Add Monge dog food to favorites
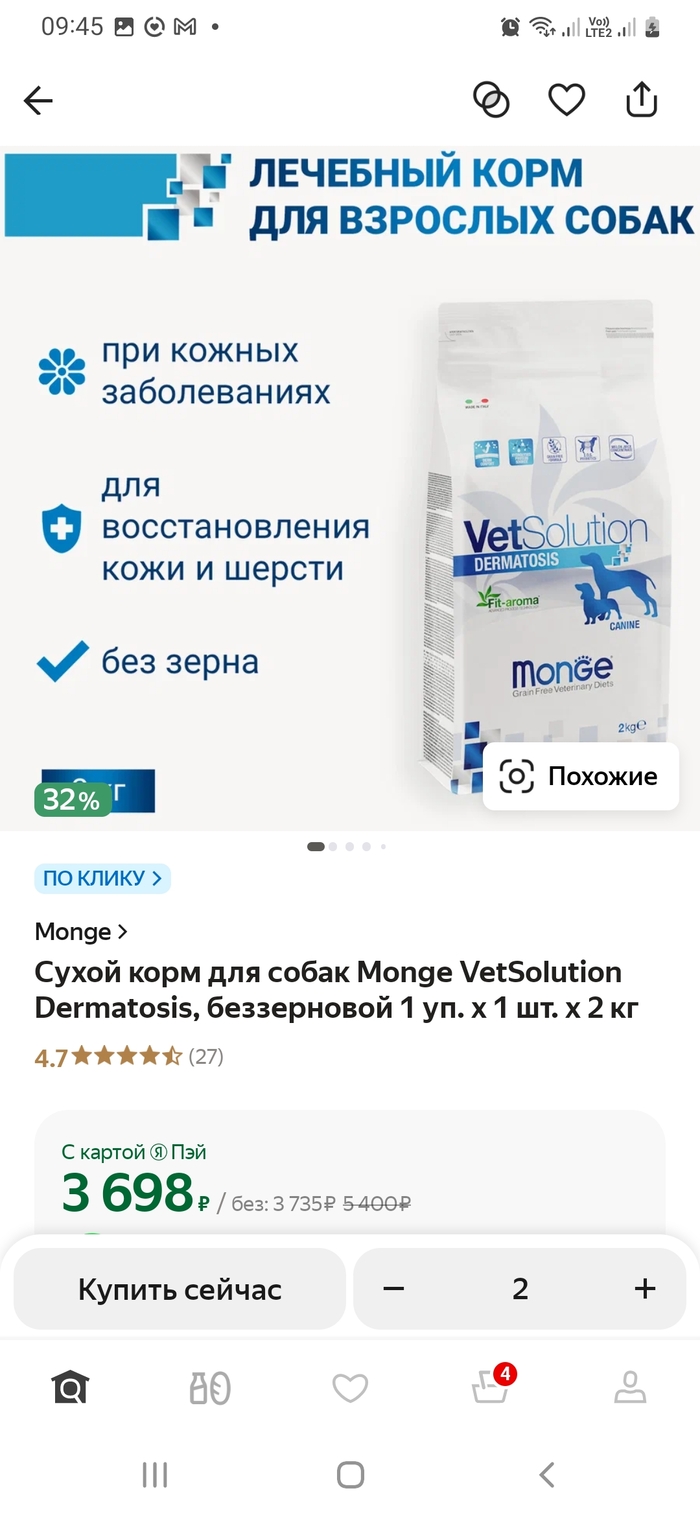The width and height of the screenshot is (700, 1517). tap(566, 100)
